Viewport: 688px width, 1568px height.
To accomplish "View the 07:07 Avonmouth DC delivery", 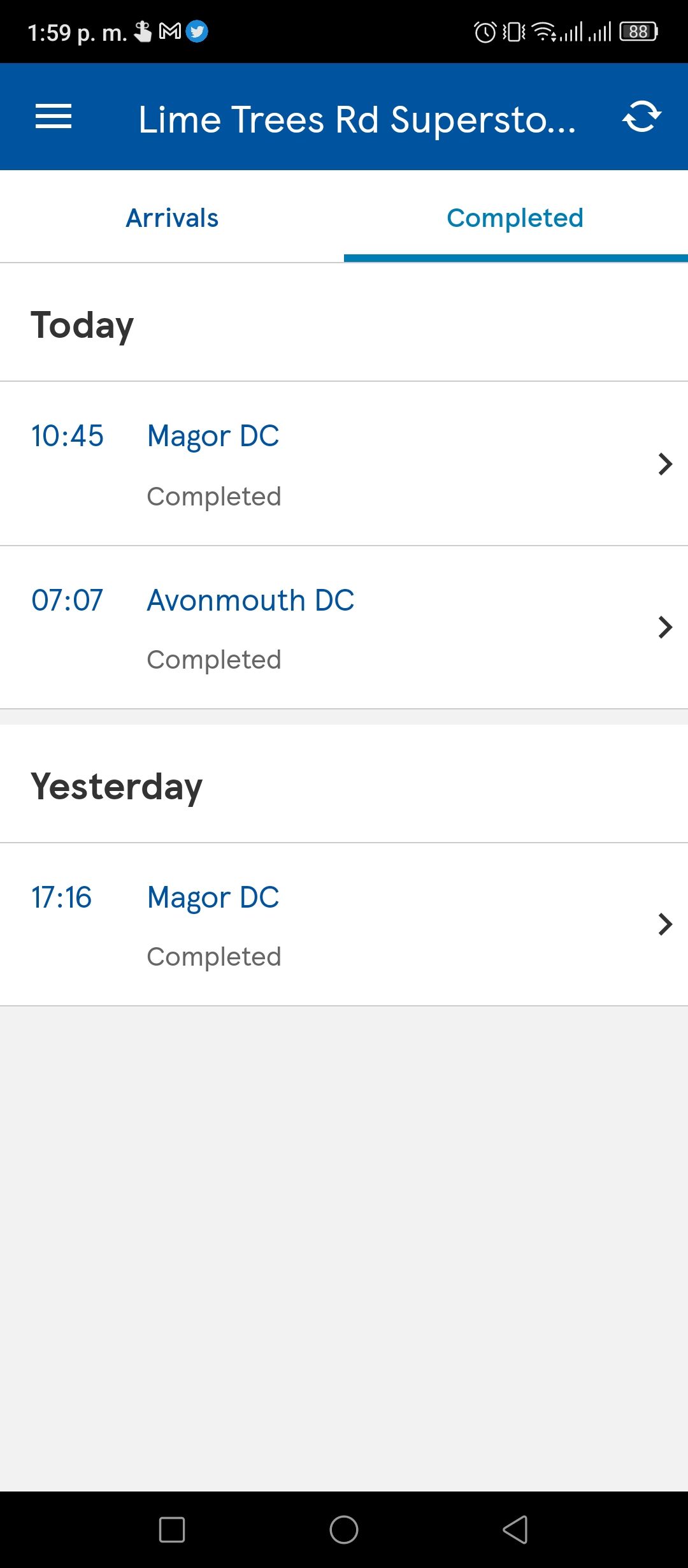I will click(x=344, y=628).
